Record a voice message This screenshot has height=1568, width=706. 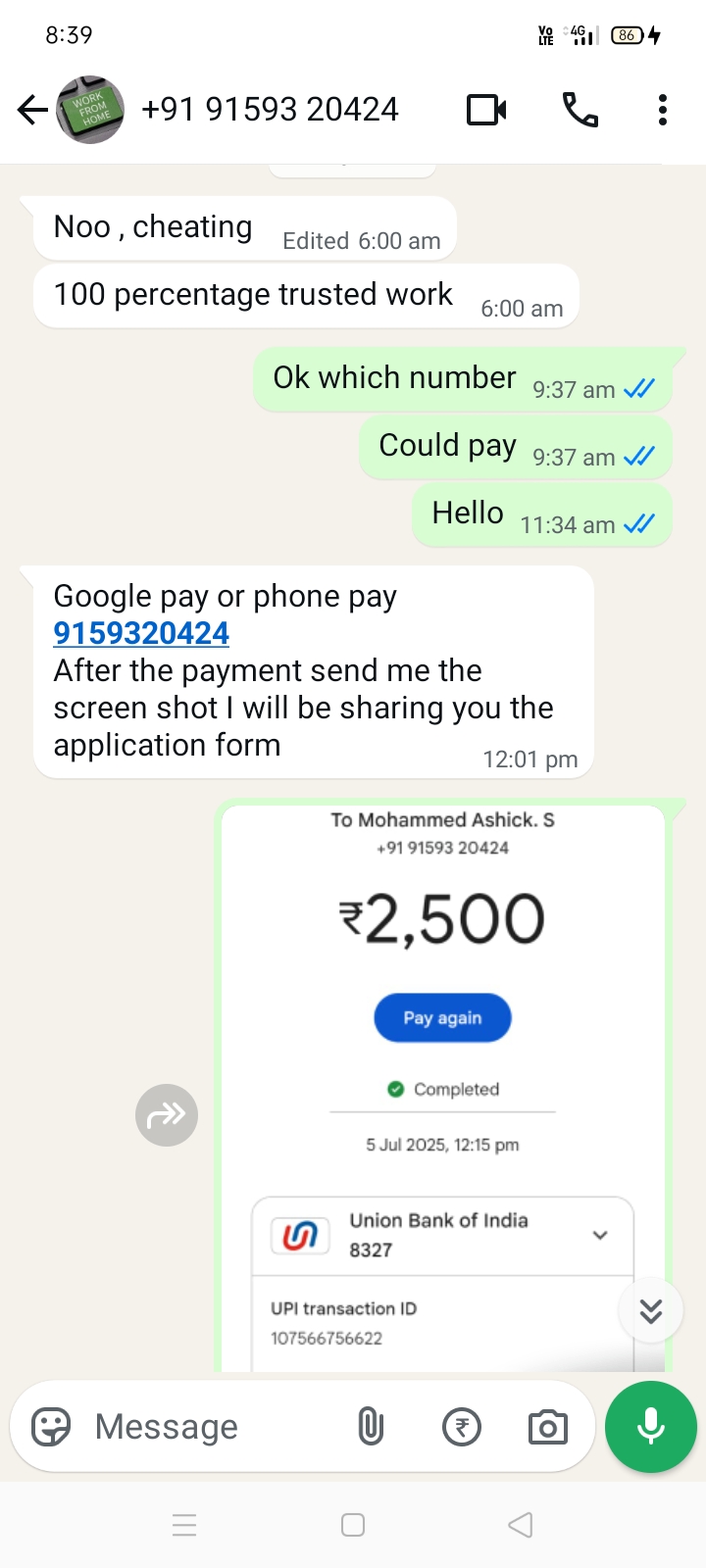click(x=651, y=1427)
